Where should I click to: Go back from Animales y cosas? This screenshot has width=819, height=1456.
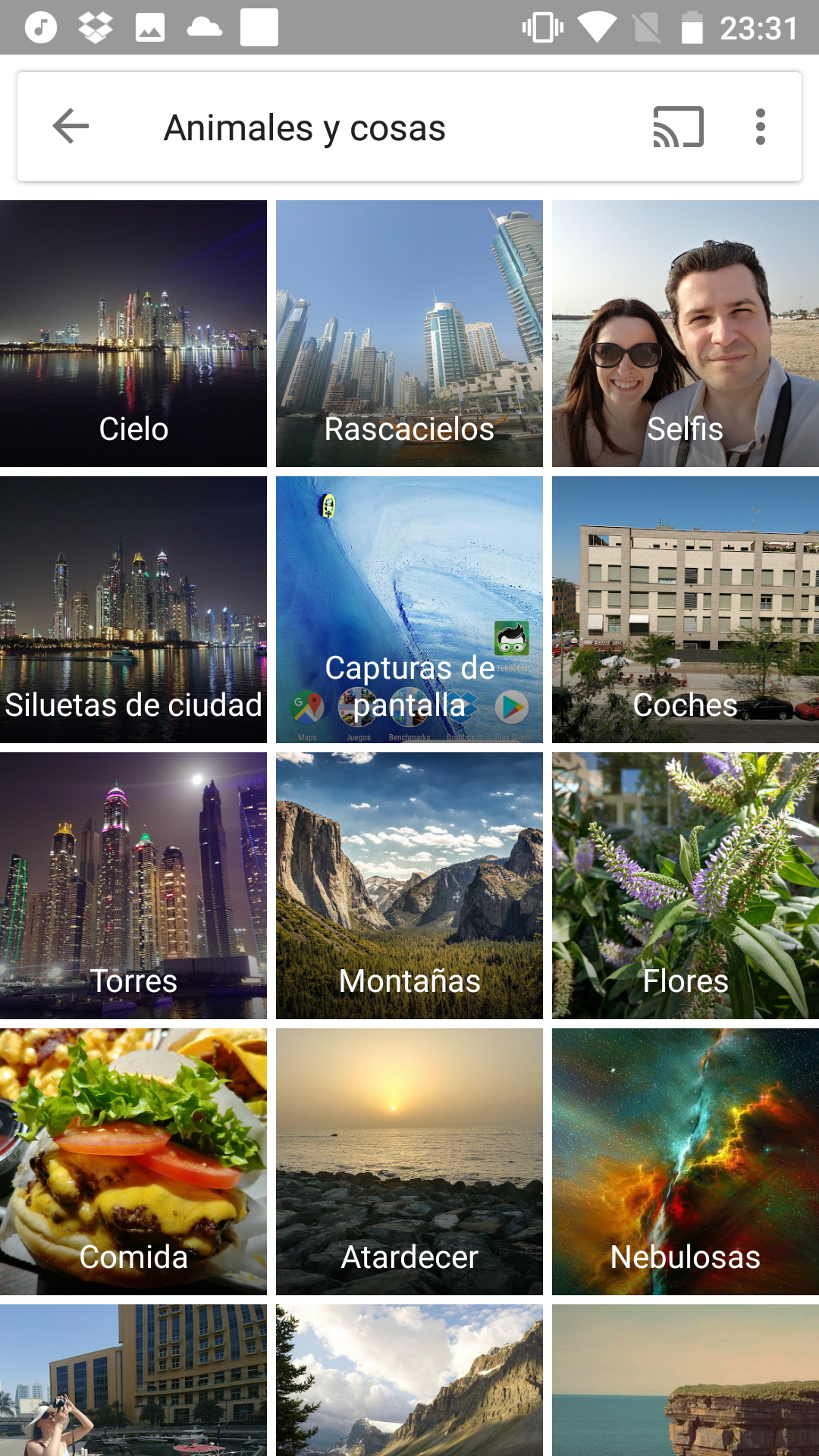click(x=71, y=127)
